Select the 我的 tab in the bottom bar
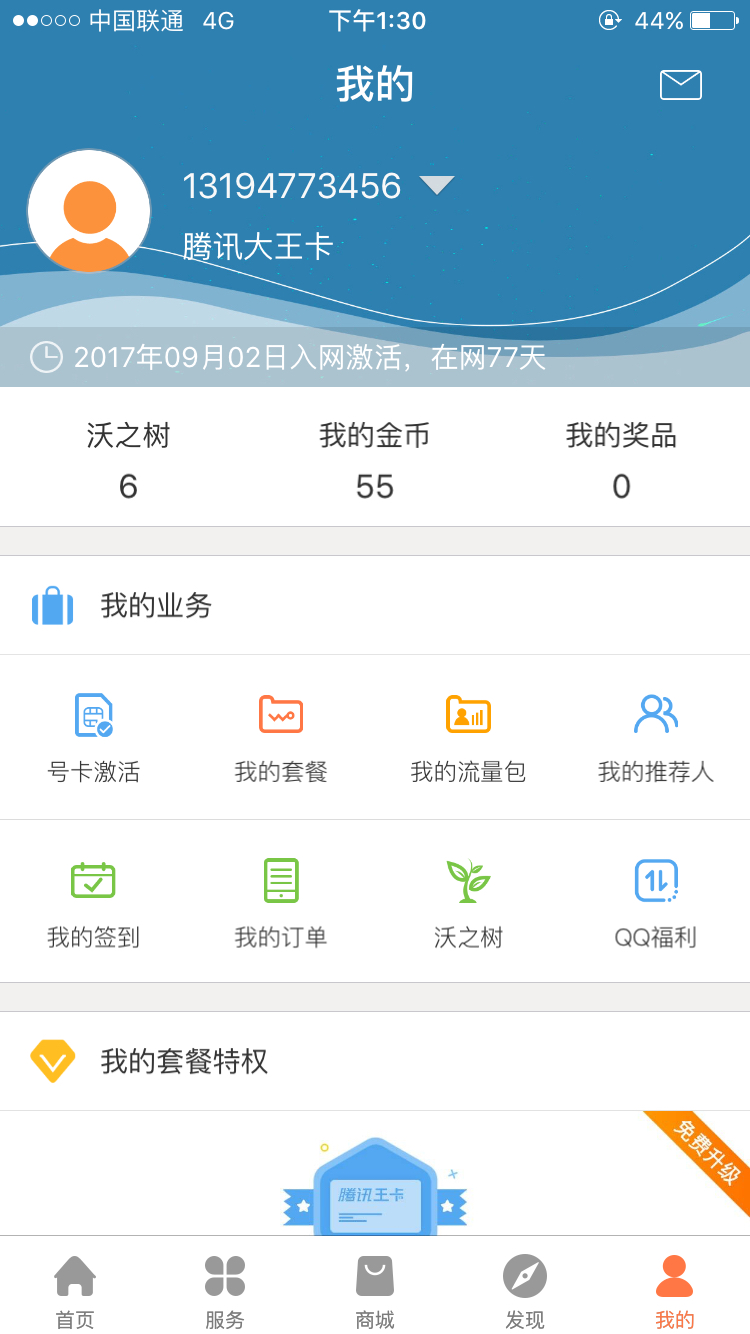Image resolution: width=750 pixels, height=1334 pixels. pos(675,1291)
